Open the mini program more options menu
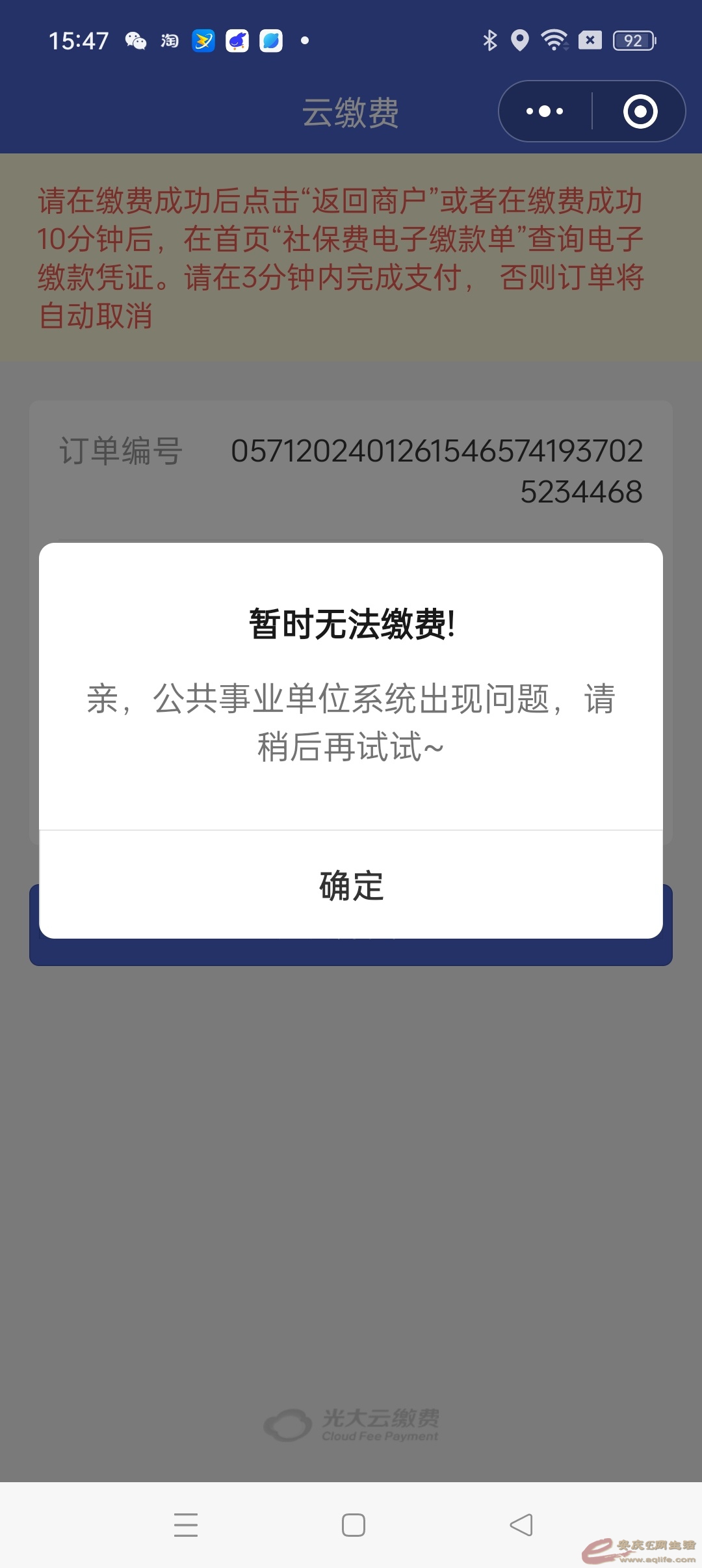 (x=545, y=111)
